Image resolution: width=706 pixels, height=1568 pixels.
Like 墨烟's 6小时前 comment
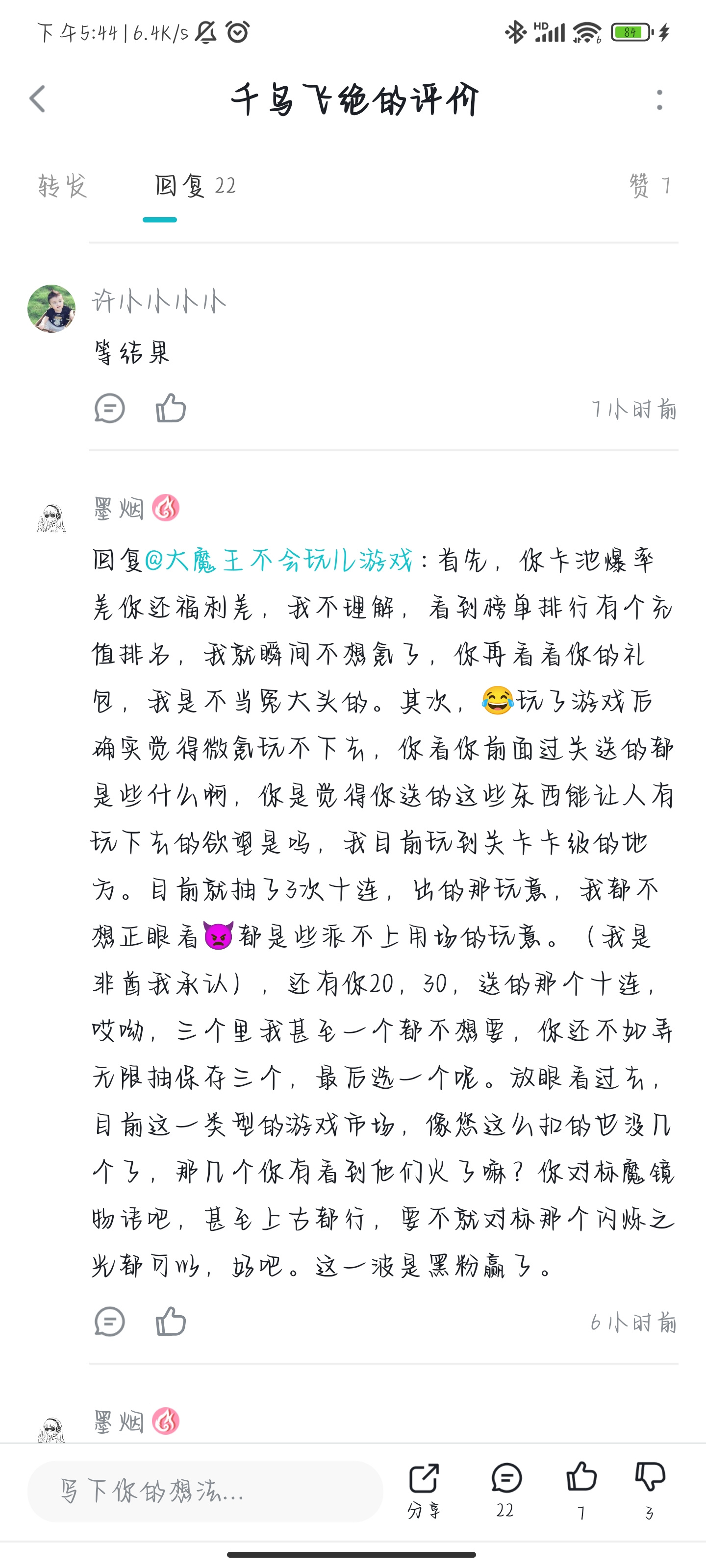[x=171, y=1321]
